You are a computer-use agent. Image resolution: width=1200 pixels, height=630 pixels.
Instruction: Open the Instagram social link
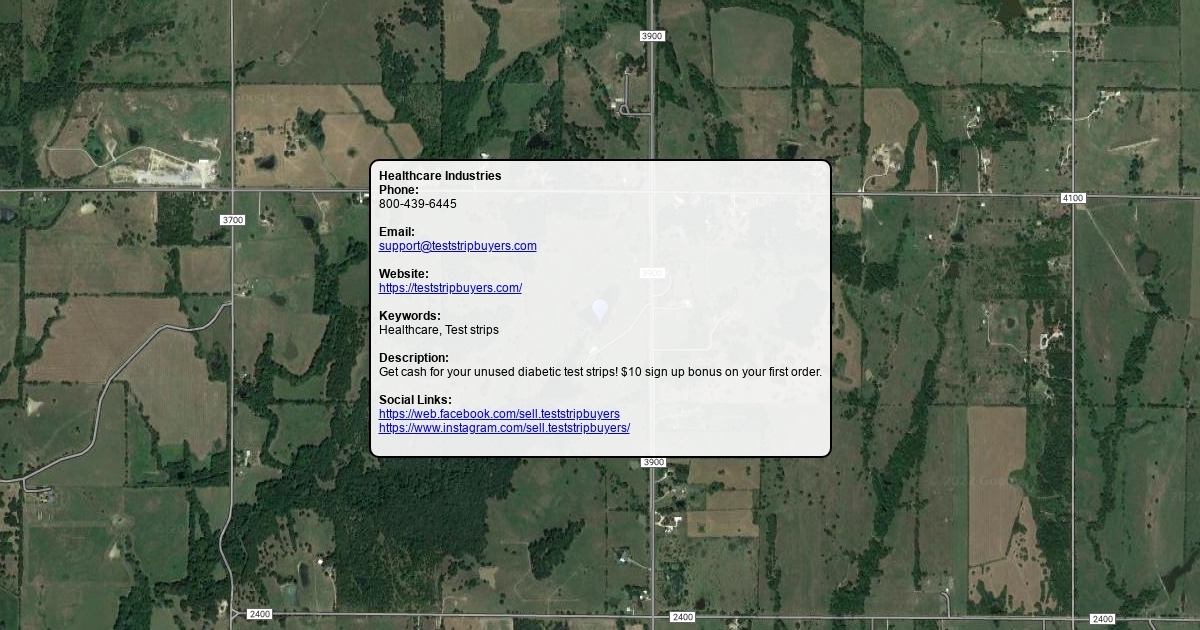point(504,428)
